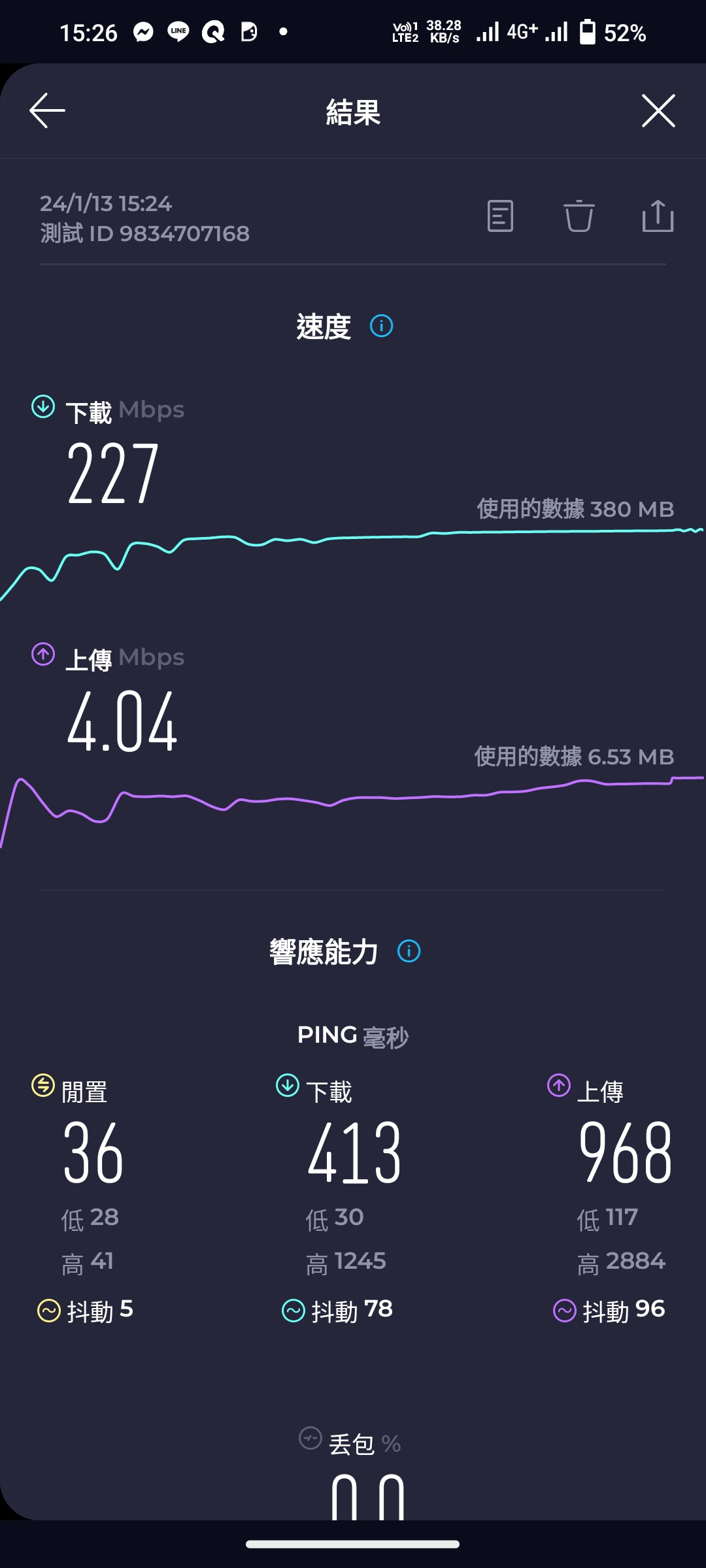The height and width of the screenshot is (1568, 706).
Task: Share this speed test result
Action: [658, 216]
